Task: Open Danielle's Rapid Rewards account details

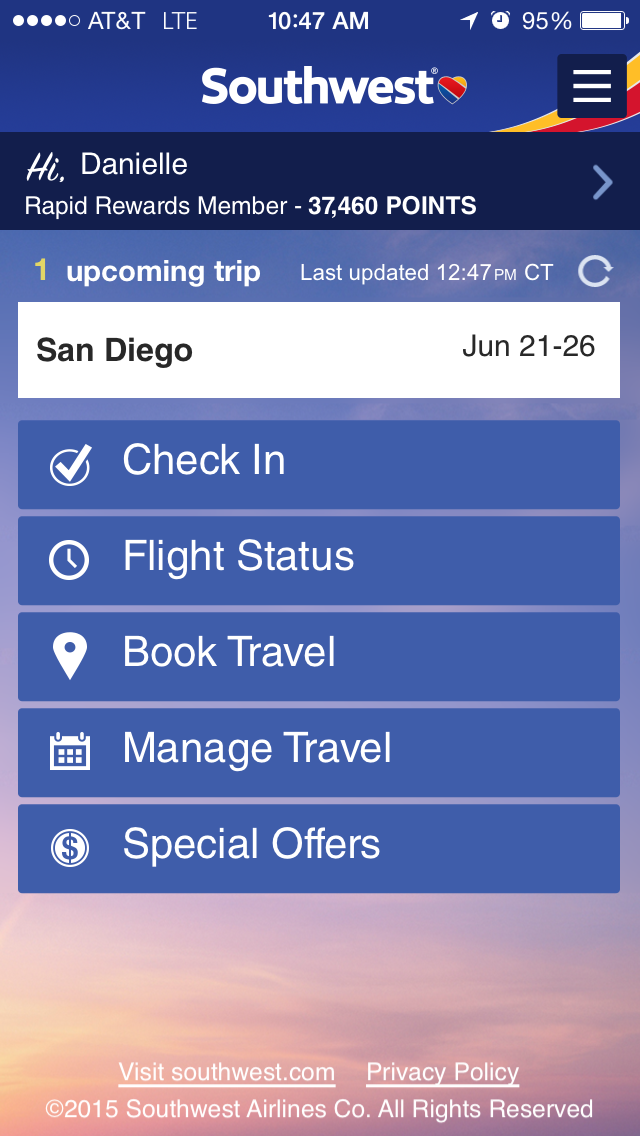Action: pos(320,182)
